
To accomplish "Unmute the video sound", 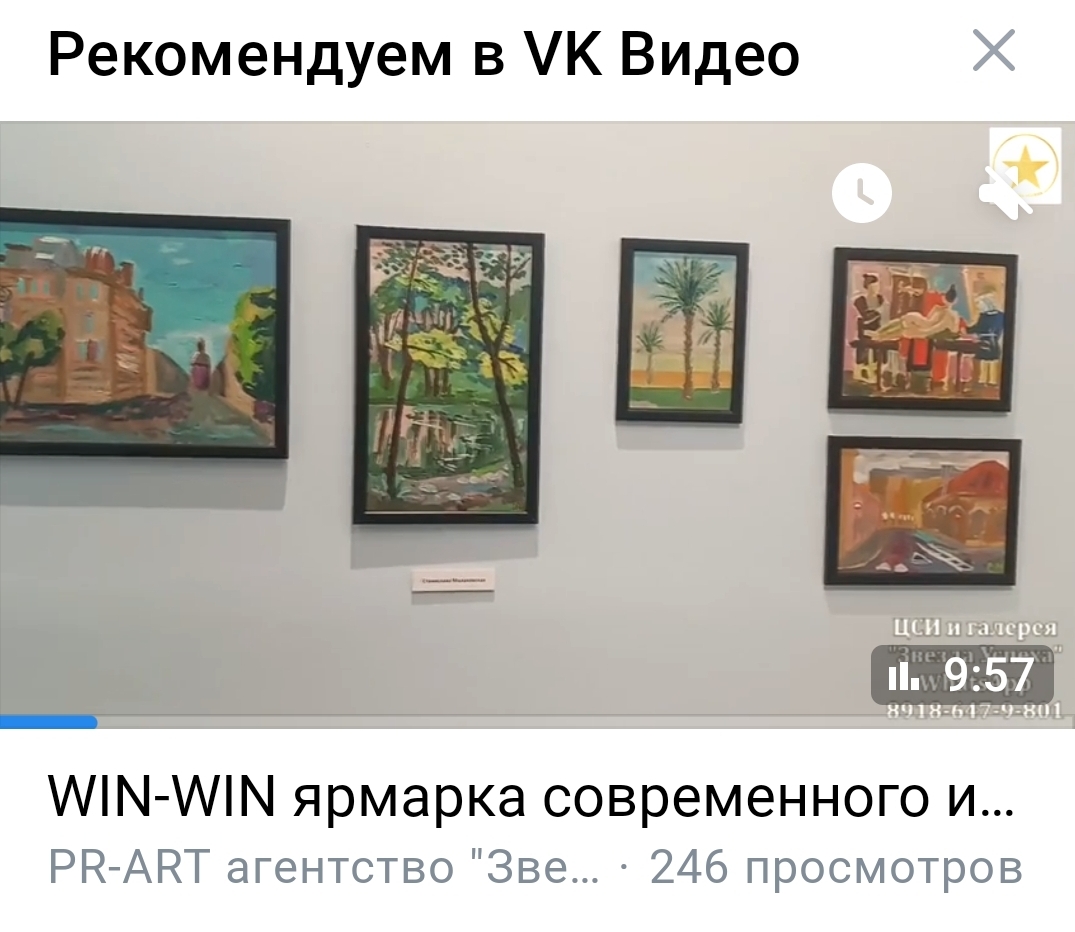I will coord(1006,194).
